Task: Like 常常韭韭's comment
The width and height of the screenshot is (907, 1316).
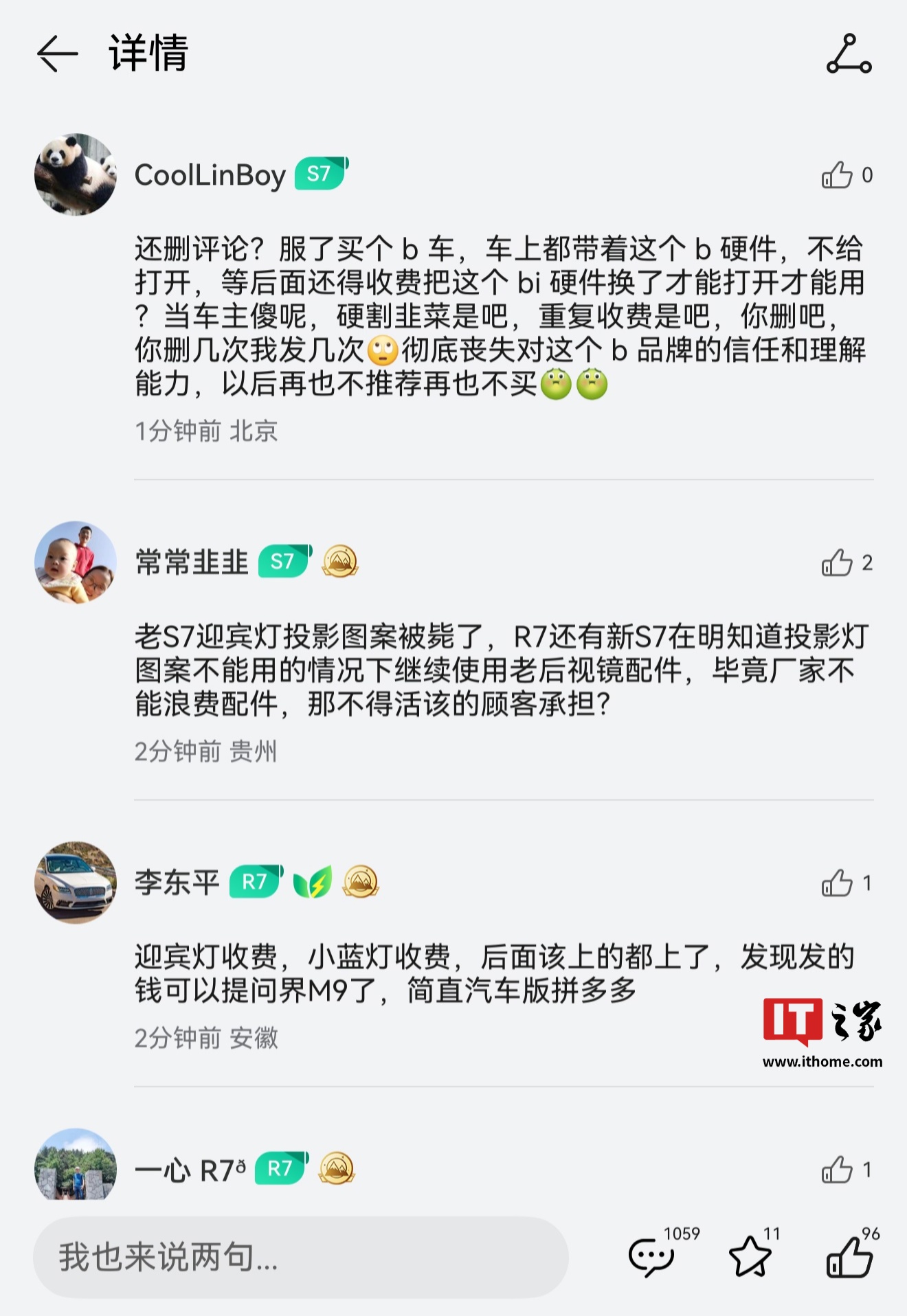Action: coord(837,563)
